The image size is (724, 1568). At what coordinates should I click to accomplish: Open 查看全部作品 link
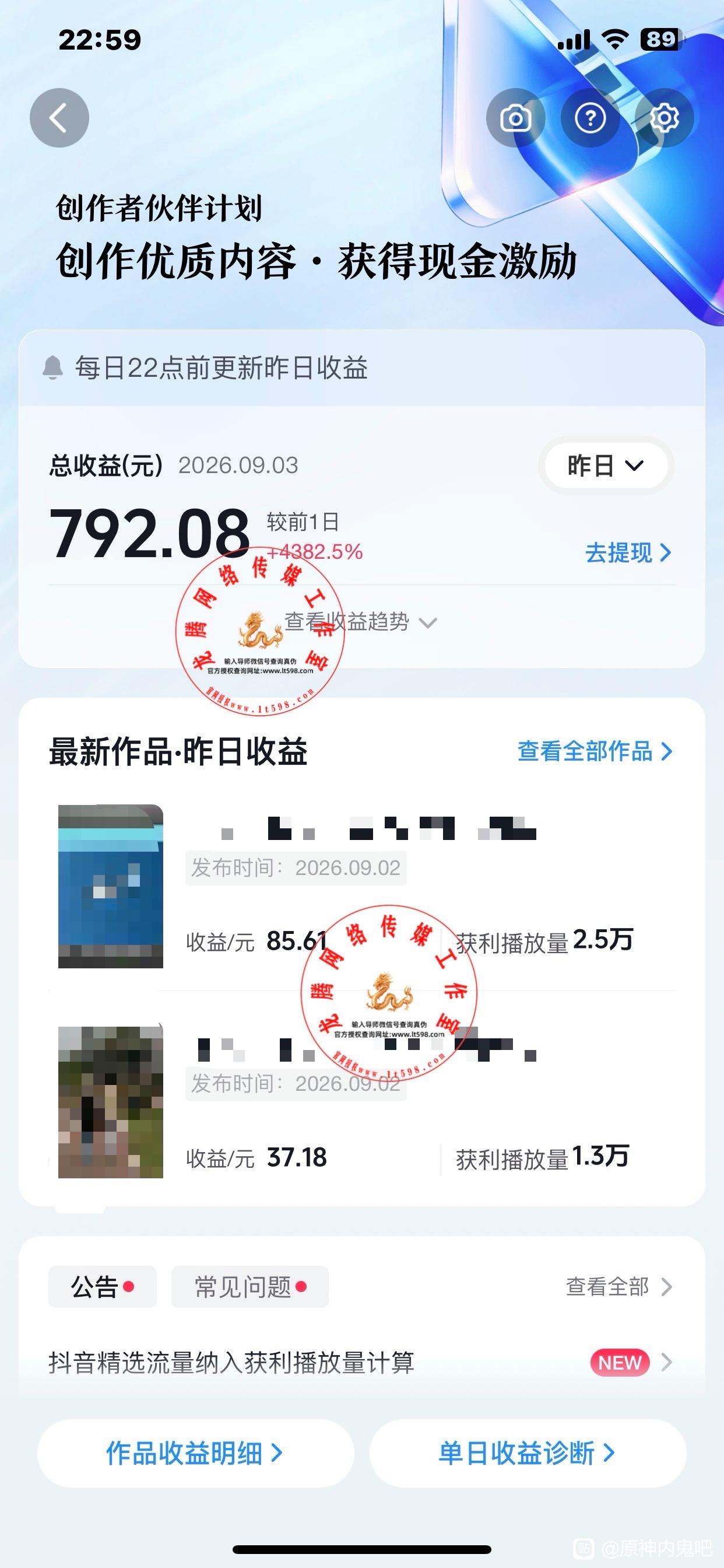click(595, 751)
